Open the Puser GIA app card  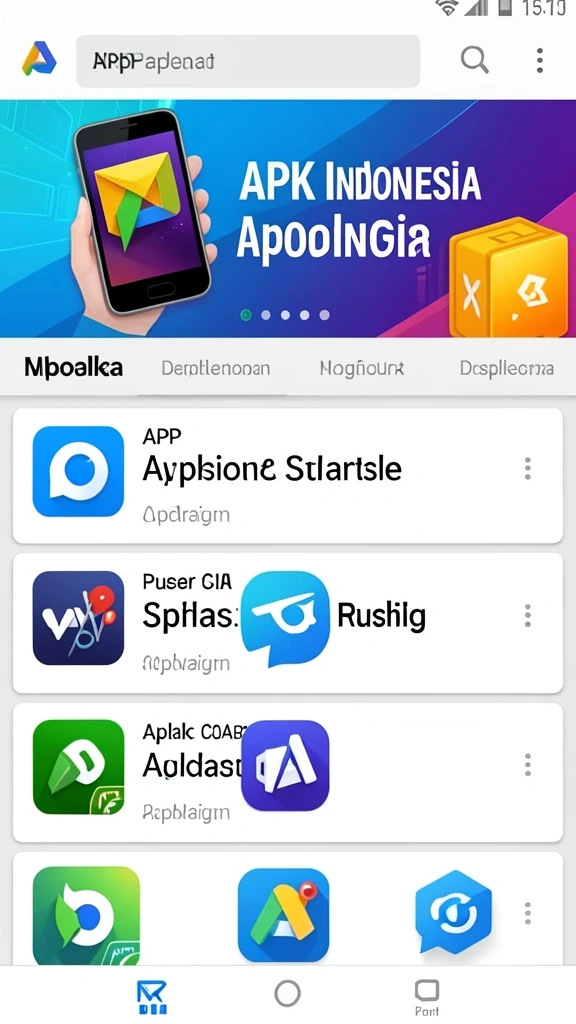[x=288, y=623]
